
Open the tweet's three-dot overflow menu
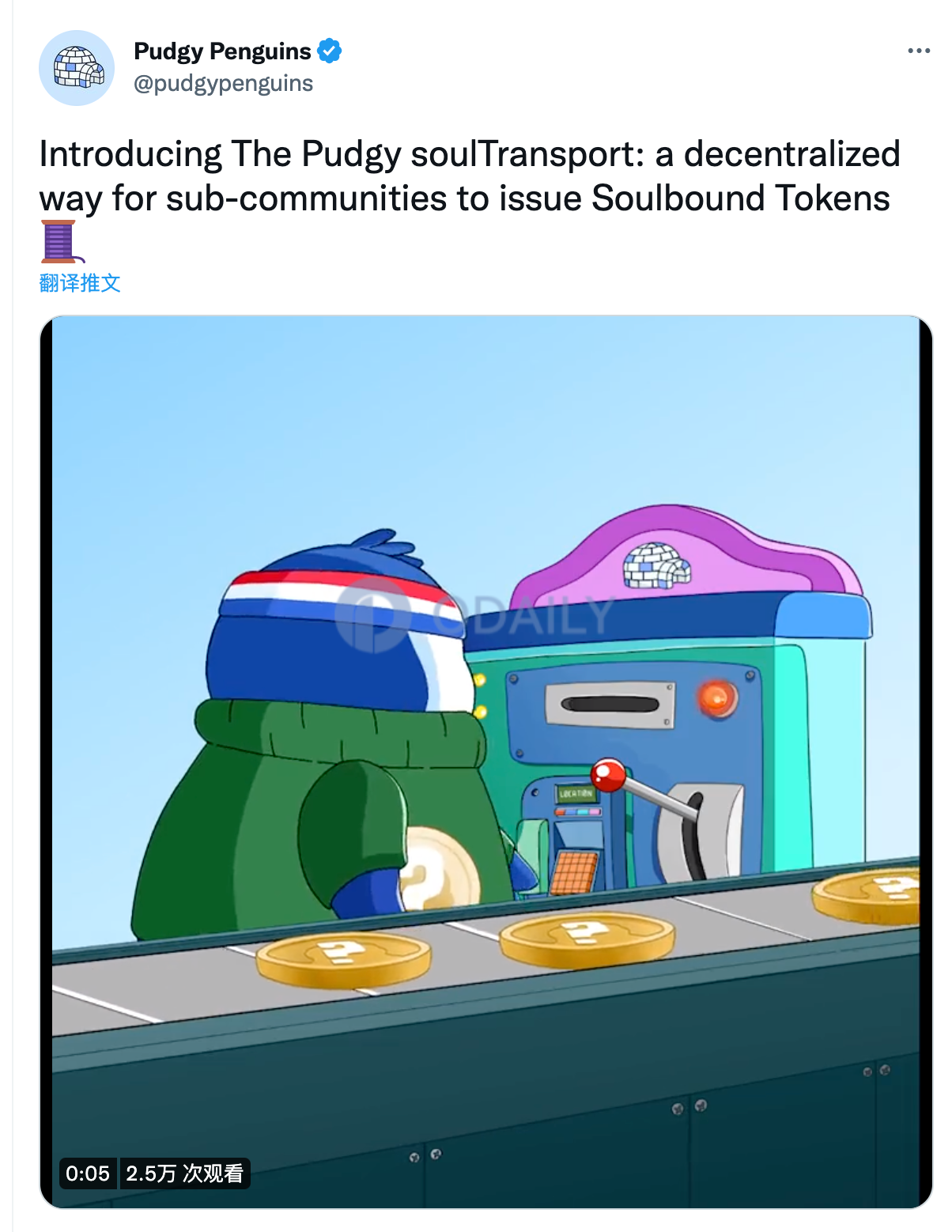tap(918, 51)
